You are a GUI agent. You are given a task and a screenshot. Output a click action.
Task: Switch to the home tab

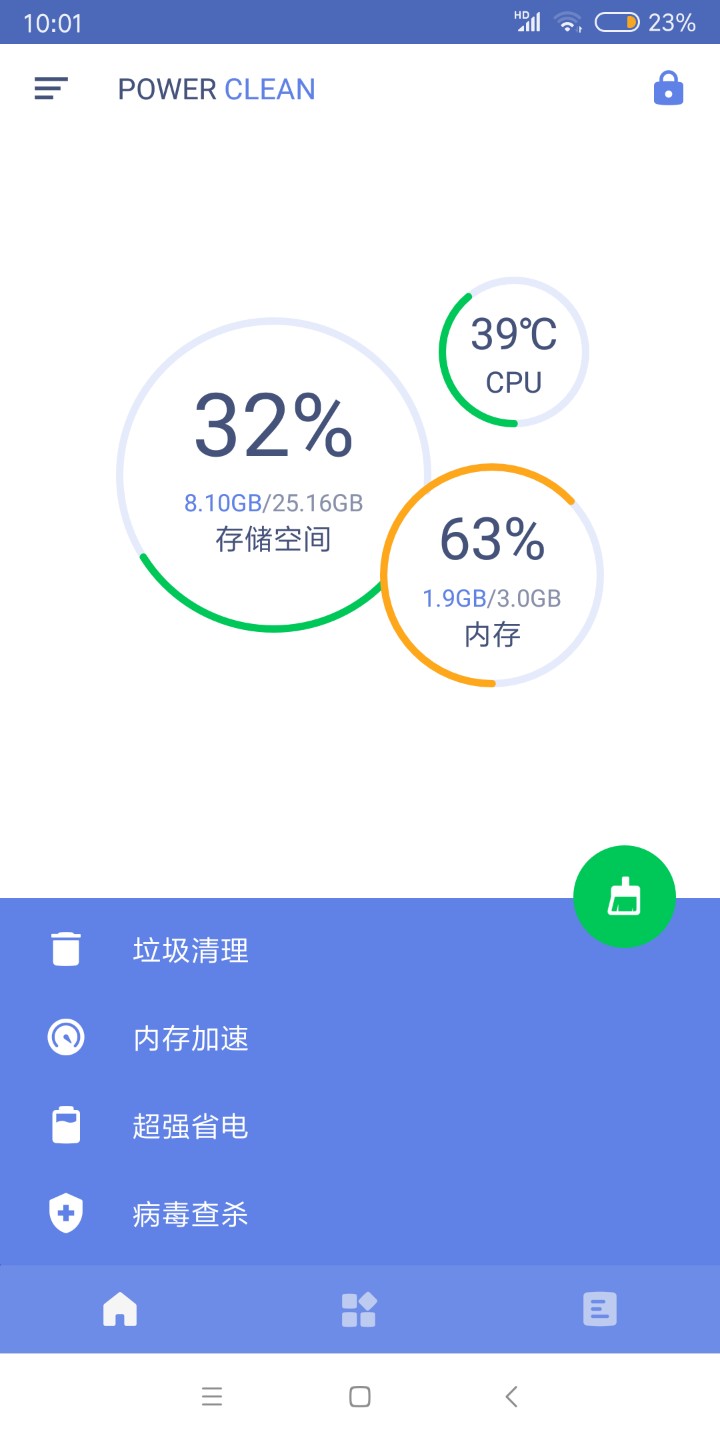[x=120, y=1309]
